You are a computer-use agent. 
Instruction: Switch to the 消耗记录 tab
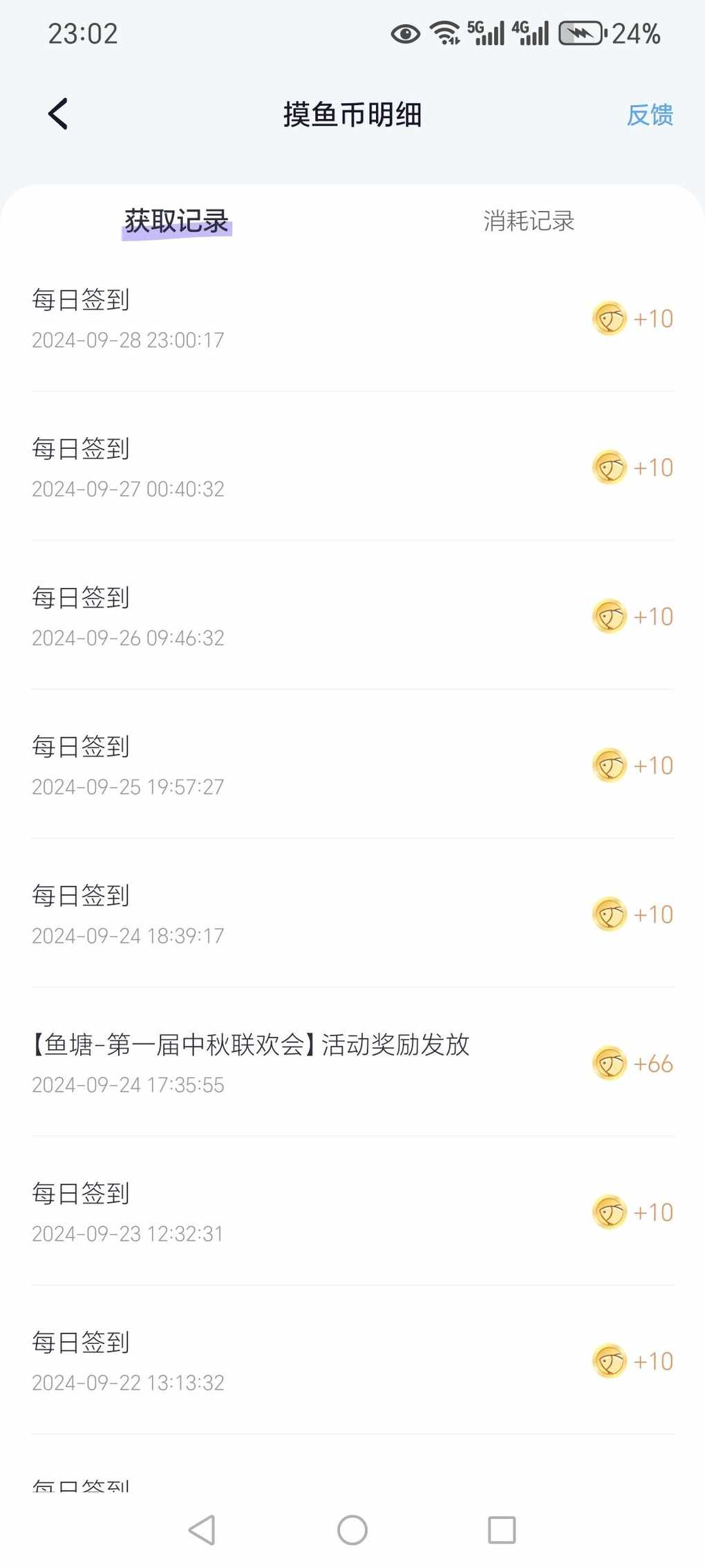[x=529, y=221]
